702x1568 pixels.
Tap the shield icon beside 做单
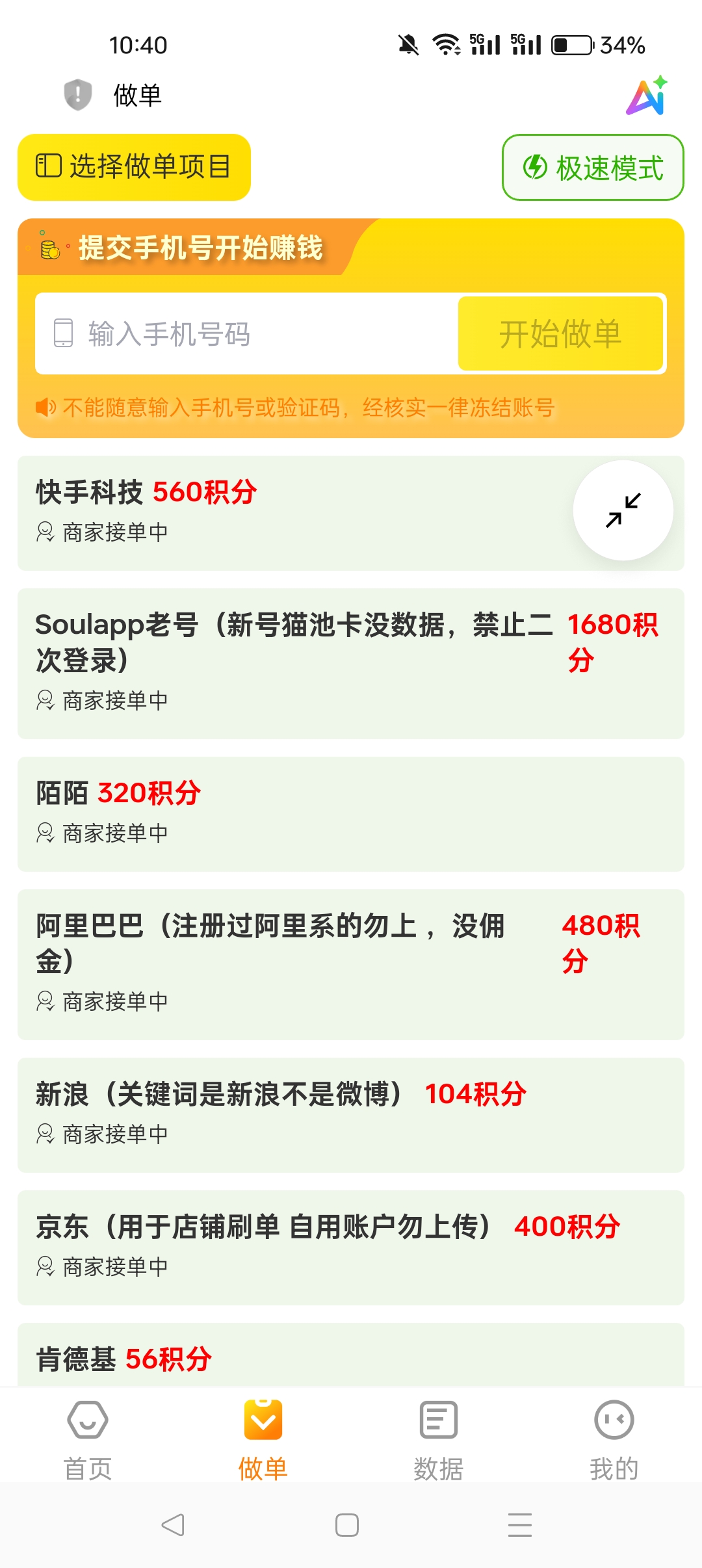pos(77,95)
